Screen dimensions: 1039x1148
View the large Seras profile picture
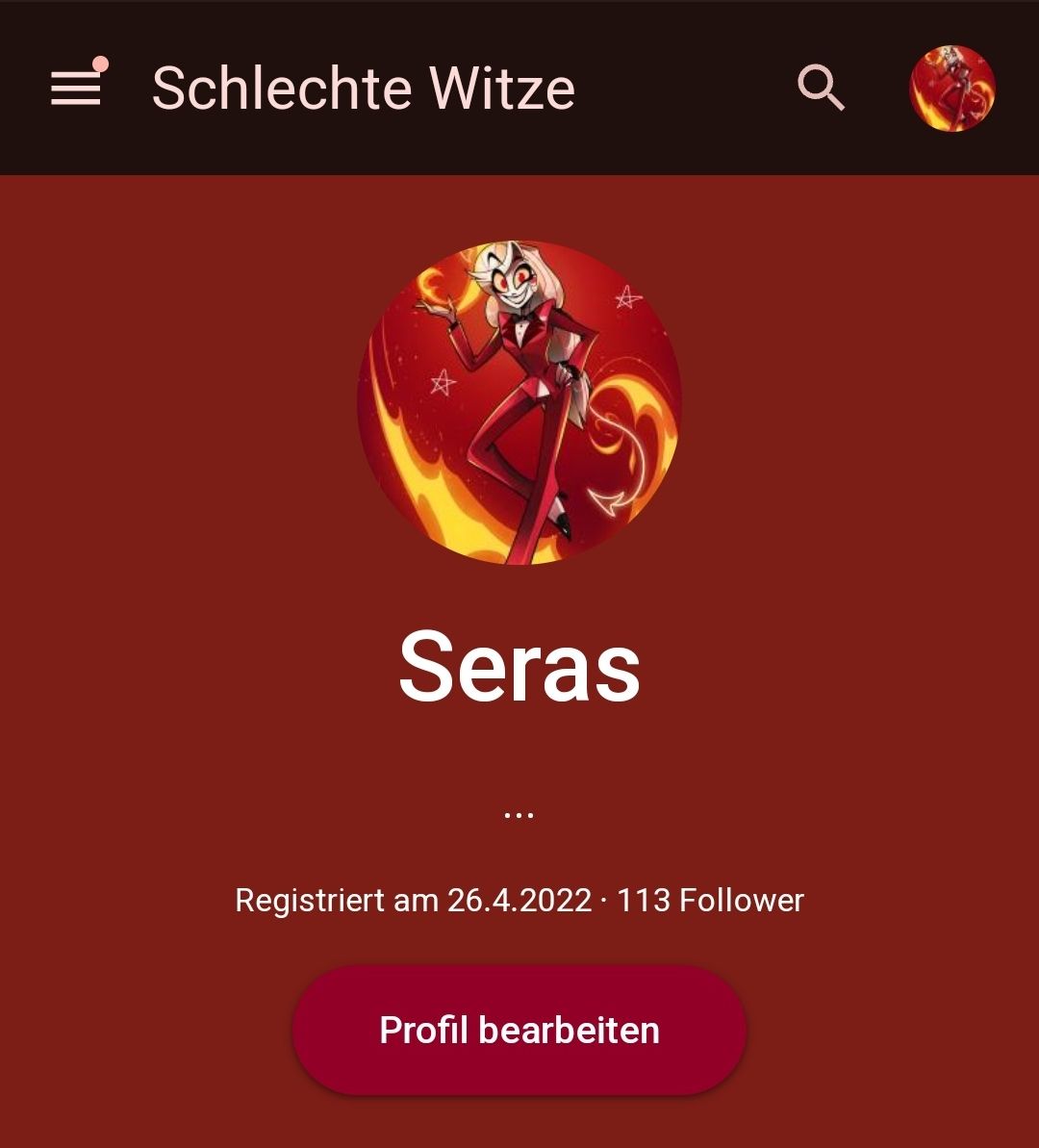tap(519, 402)
